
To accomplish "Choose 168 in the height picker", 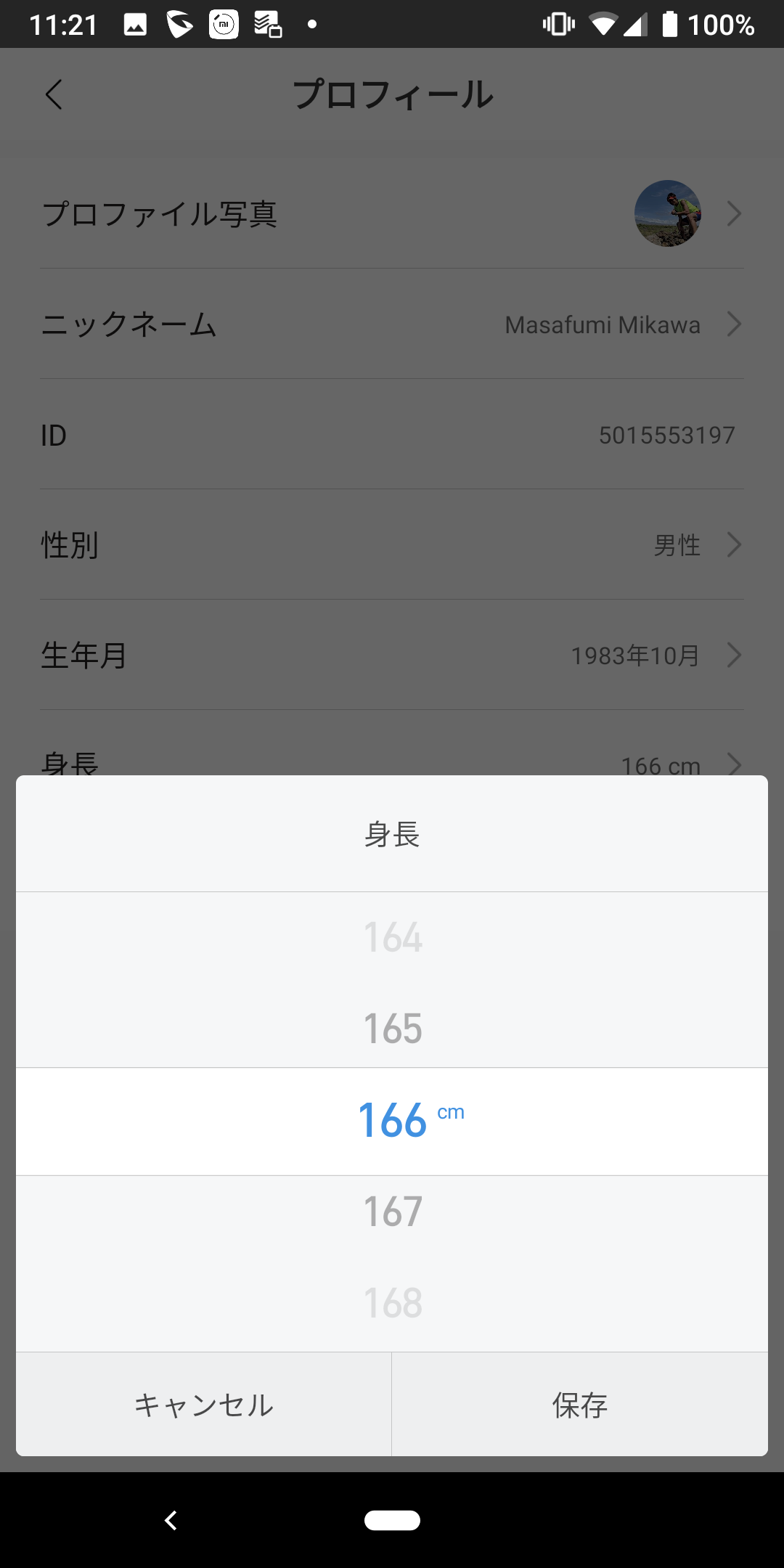I will pyautogui.click(x=392, y=1303).
